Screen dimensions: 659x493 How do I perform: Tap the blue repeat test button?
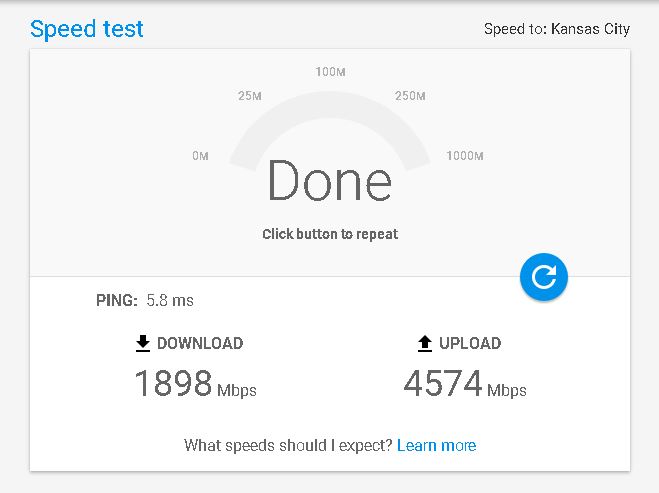(x=544, y=276)
